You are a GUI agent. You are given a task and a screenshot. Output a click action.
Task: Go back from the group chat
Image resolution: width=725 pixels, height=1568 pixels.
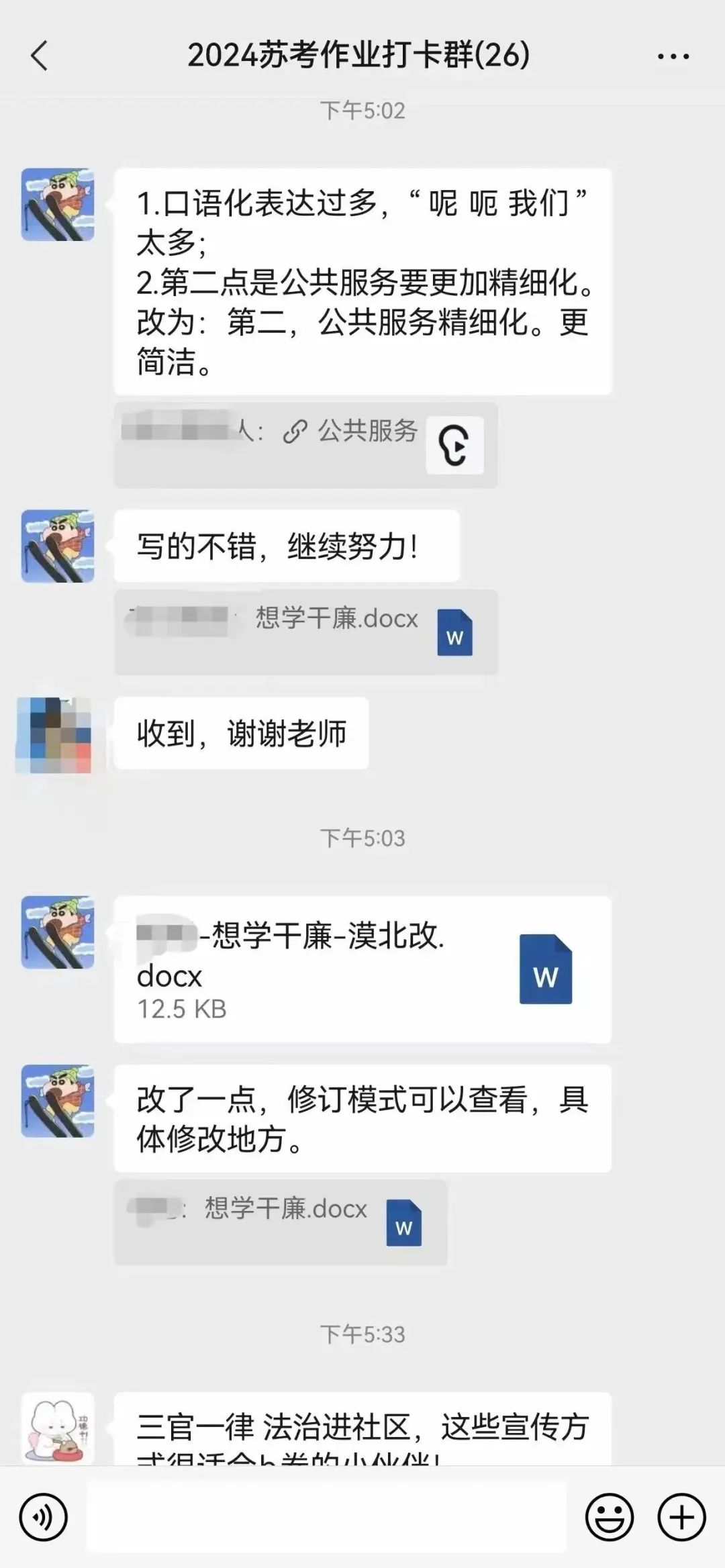click(x=40, y=56)
